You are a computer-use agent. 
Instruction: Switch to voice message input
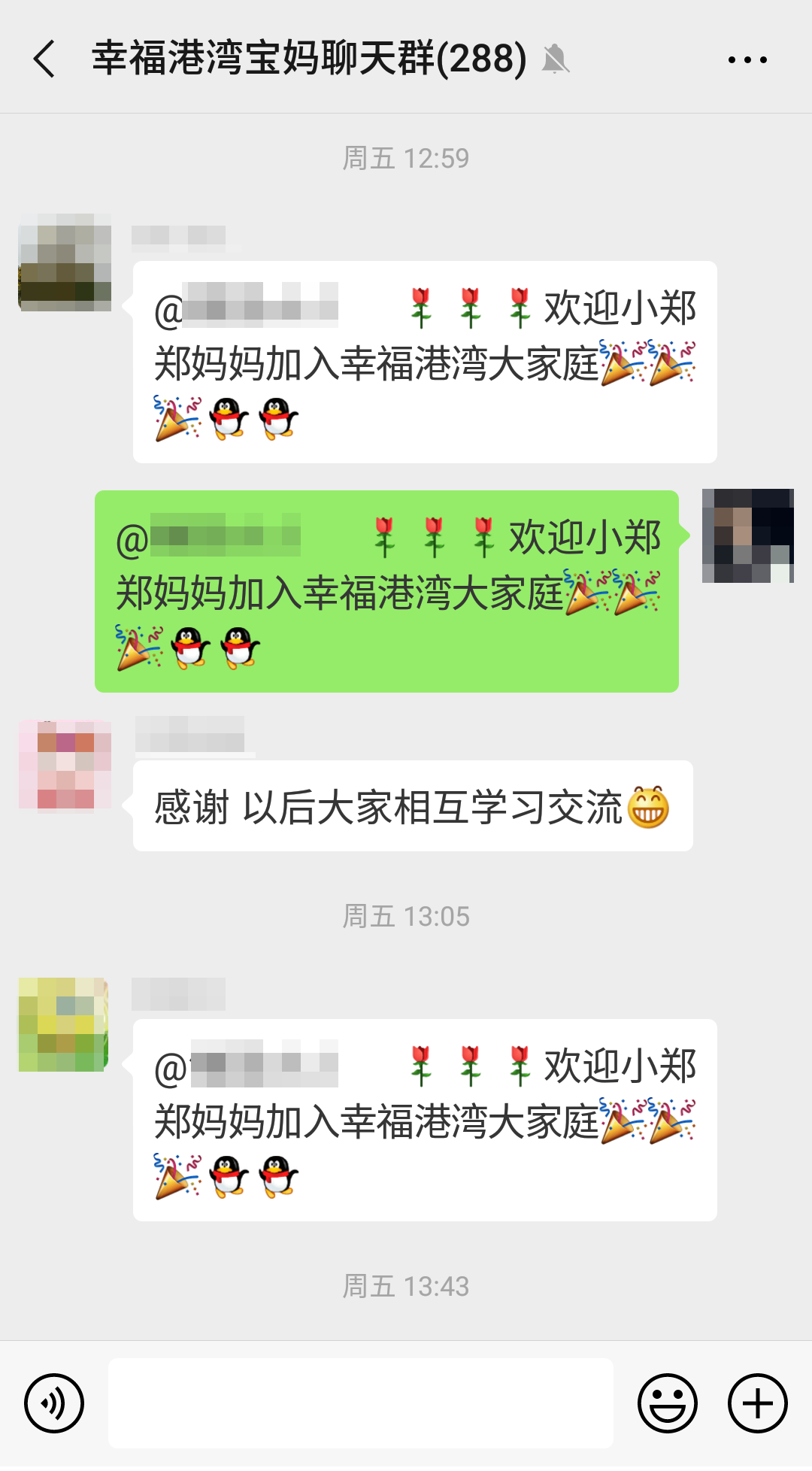pyautogui.click(x=54, y=1403)
